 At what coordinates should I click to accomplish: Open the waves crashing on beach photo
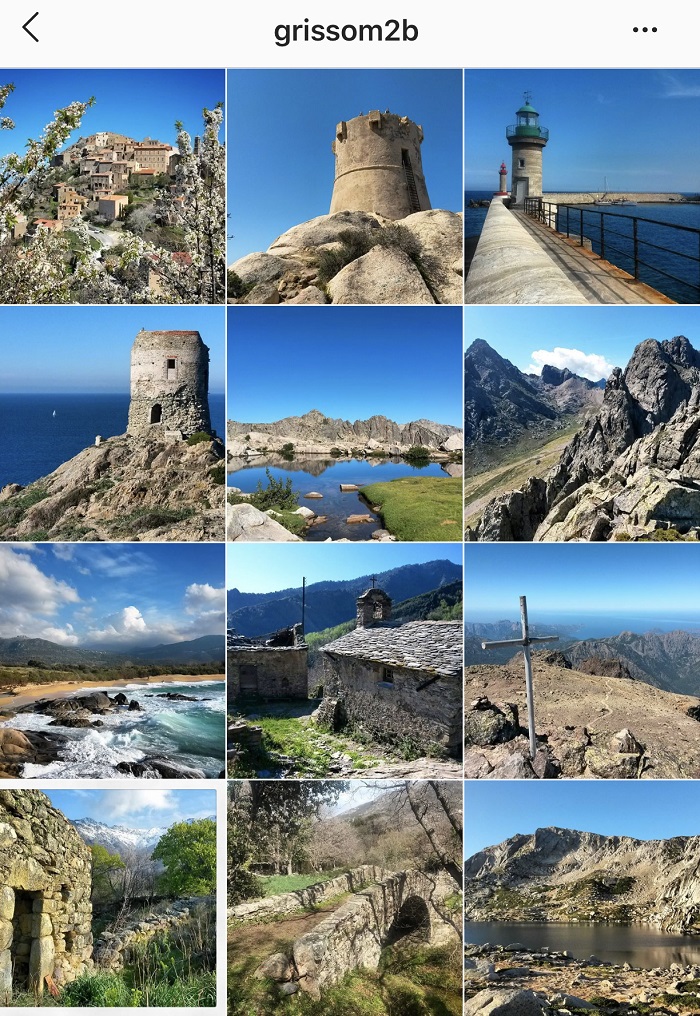pyautogui.click(x=112, y=660)
